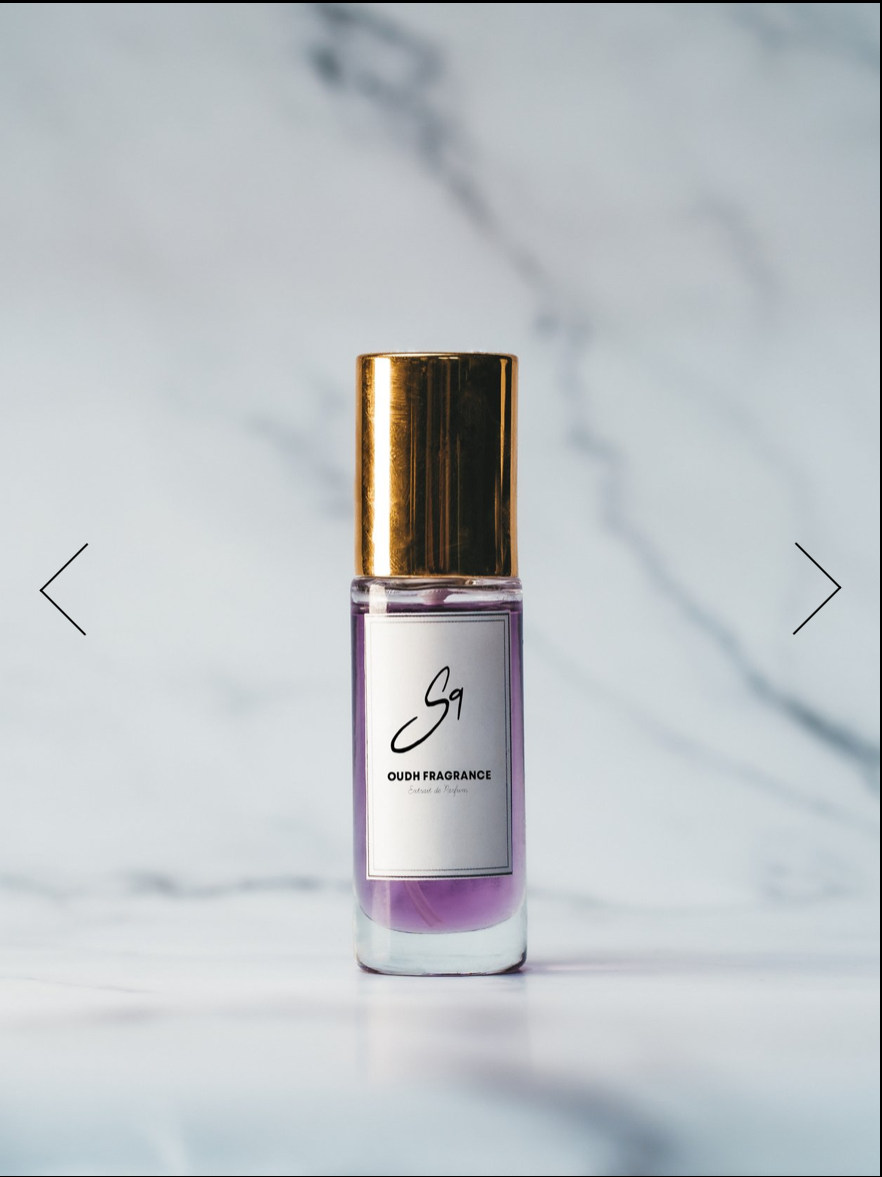882x1177 pixels.
Task: Go to the previous product image
Action: click(64, 589)
